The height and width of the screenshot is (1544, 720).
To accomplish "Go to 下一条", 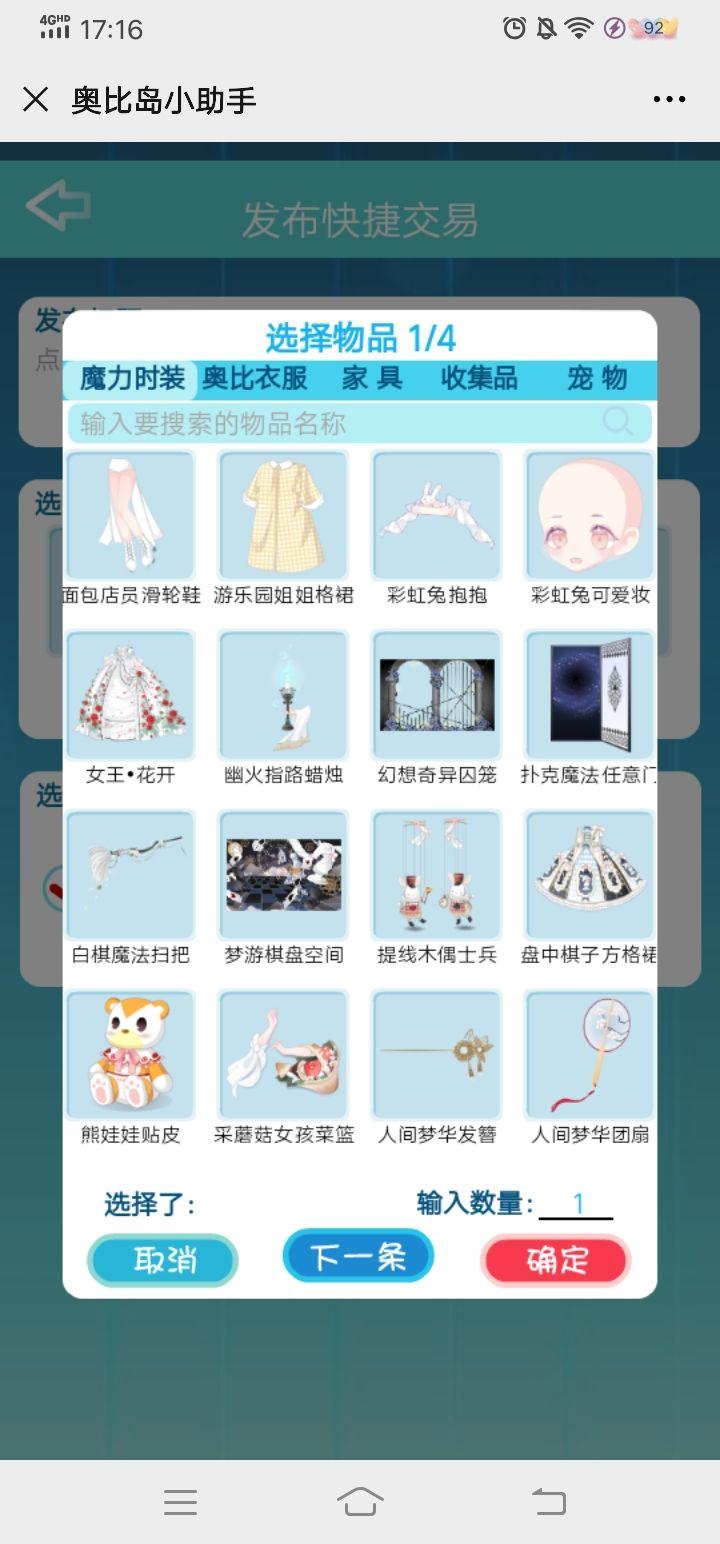I will point(357,1256).
